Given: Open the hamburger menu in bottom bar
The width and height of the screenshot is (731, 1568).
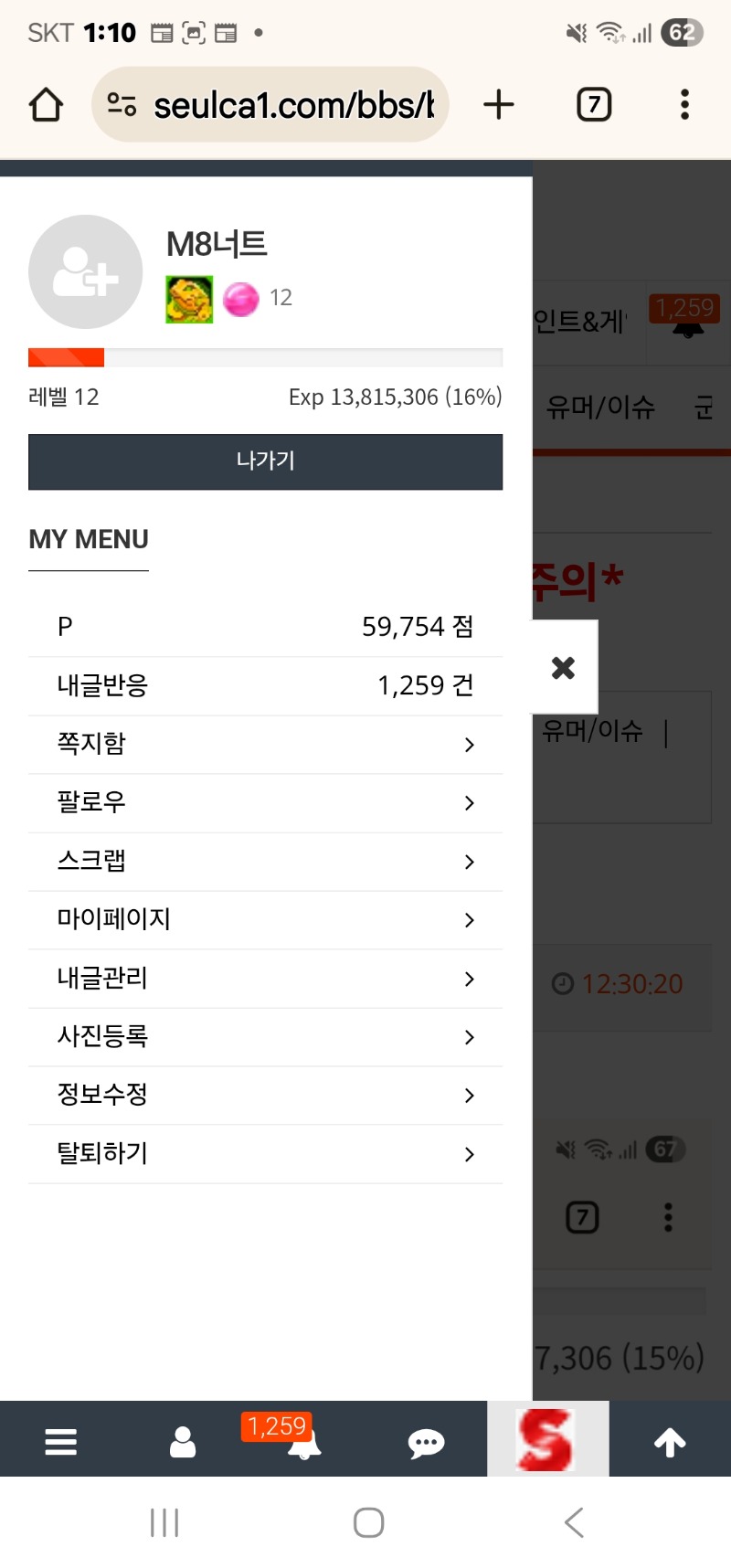Looking at the screenshot, I should tap(61, 1441).
